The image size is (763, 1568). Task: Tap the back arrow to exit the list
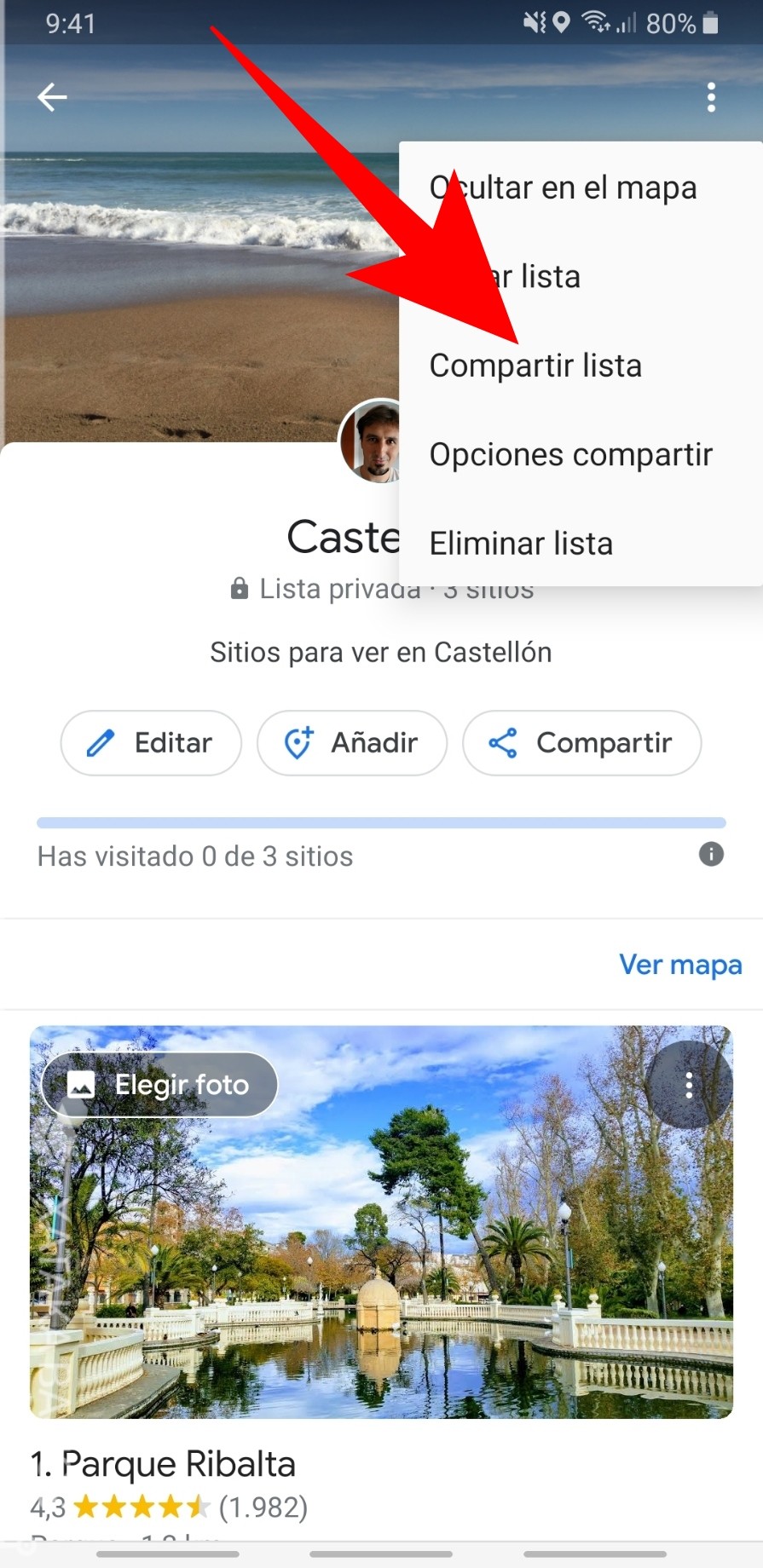pyautogui.click(x=52, y=96)
